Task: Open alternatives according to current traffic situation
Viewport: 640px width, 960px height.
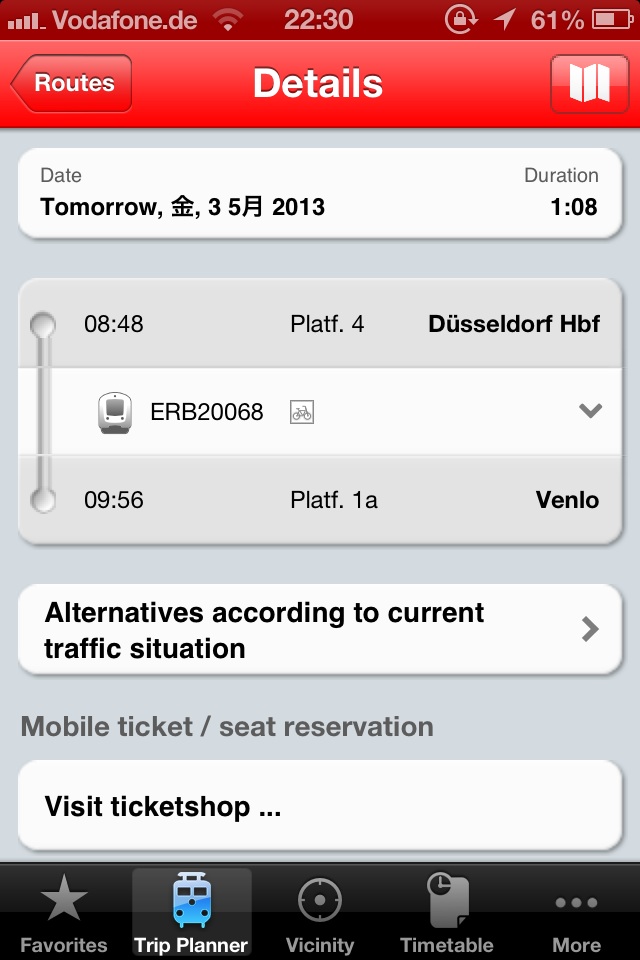Action: (320, 630)
